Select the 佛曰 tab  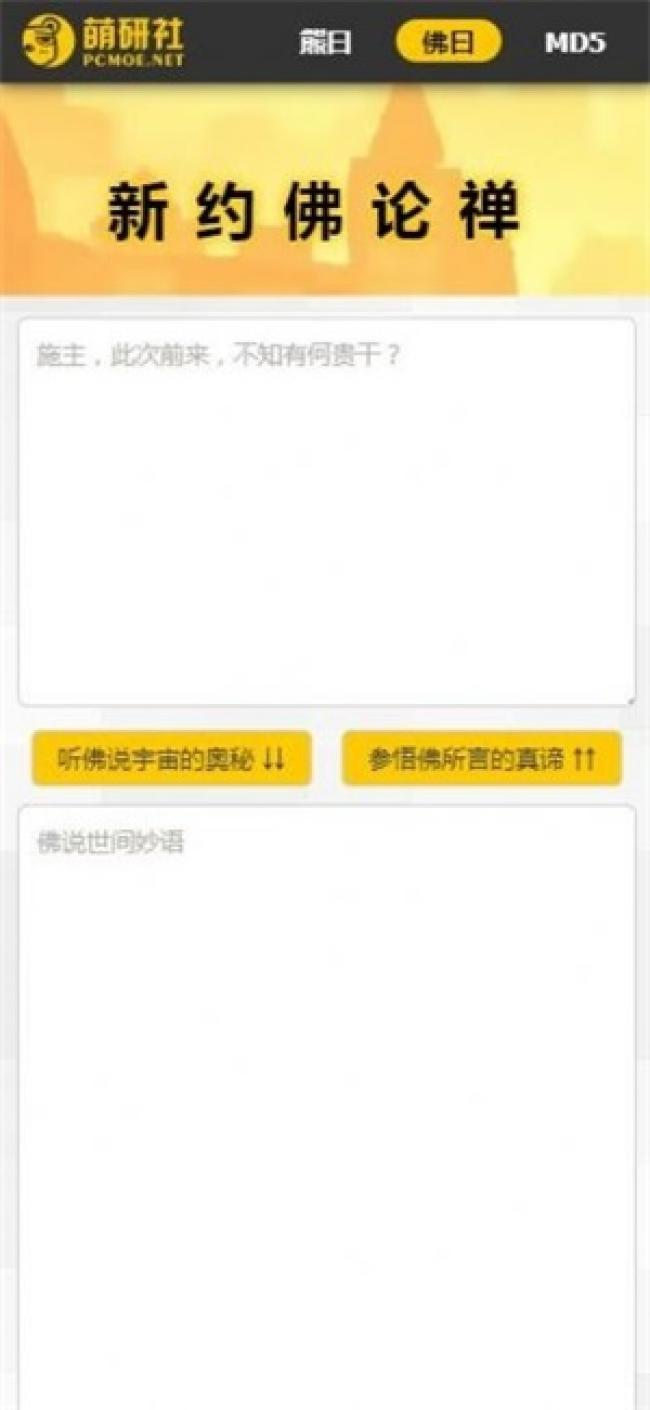pyautogui.click(x=448, y=43)
